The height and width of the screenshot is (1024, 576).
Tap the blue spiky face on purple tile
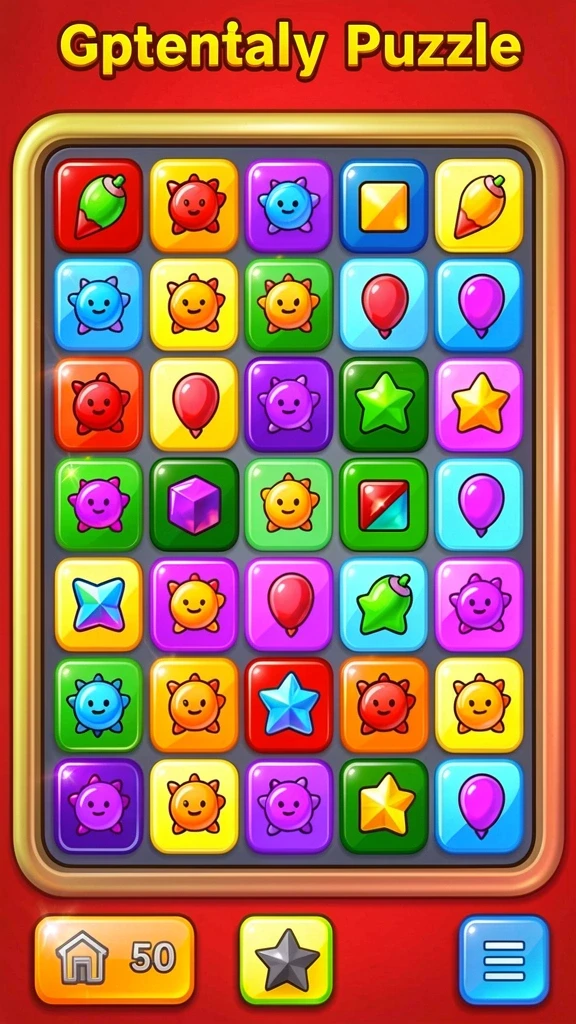click(x=289, y=205)
